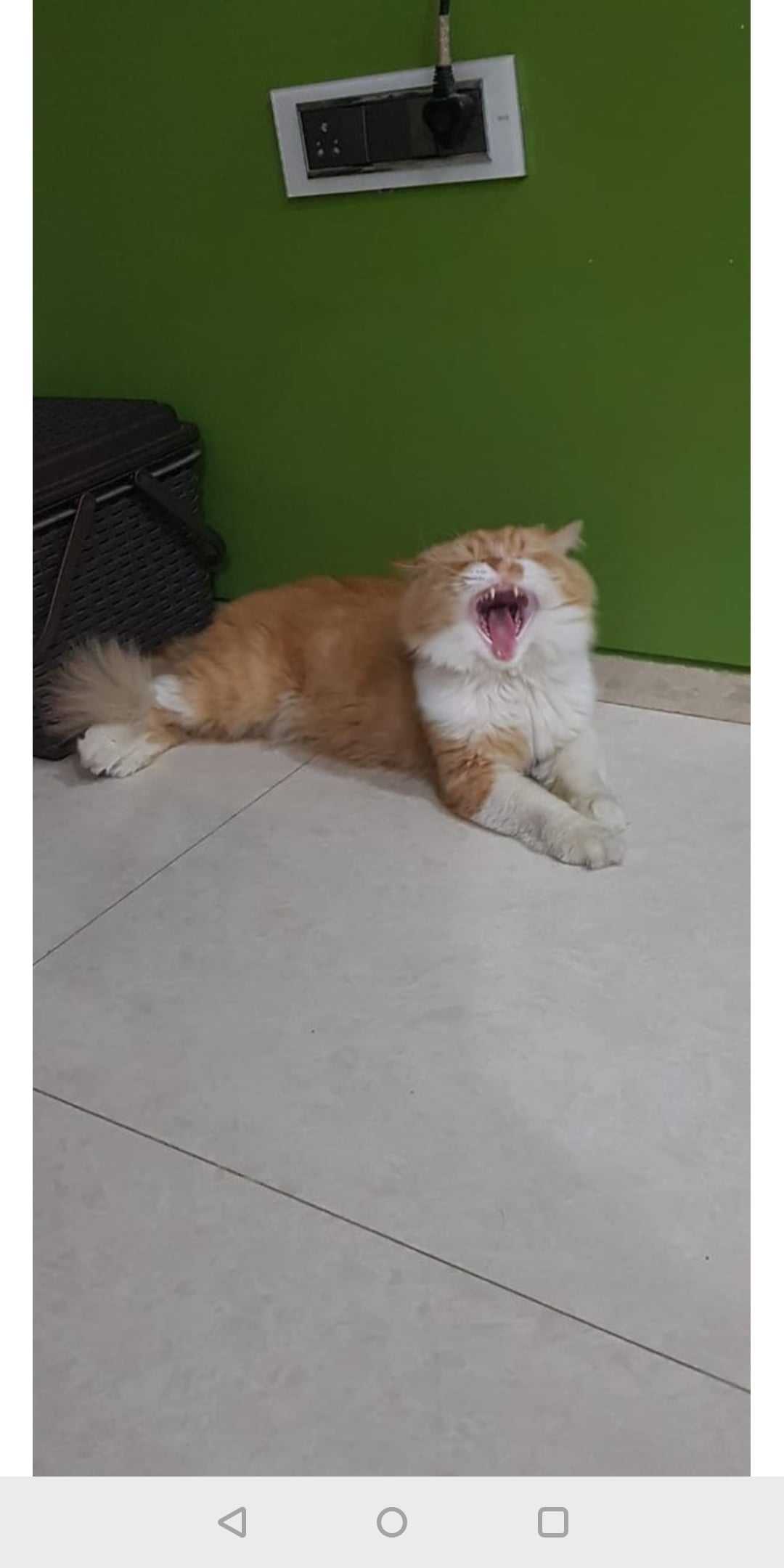The height and width of the screenshot is (1568, 784).
Task: Go back using the navigation bar
Action: pos(233,1522)
